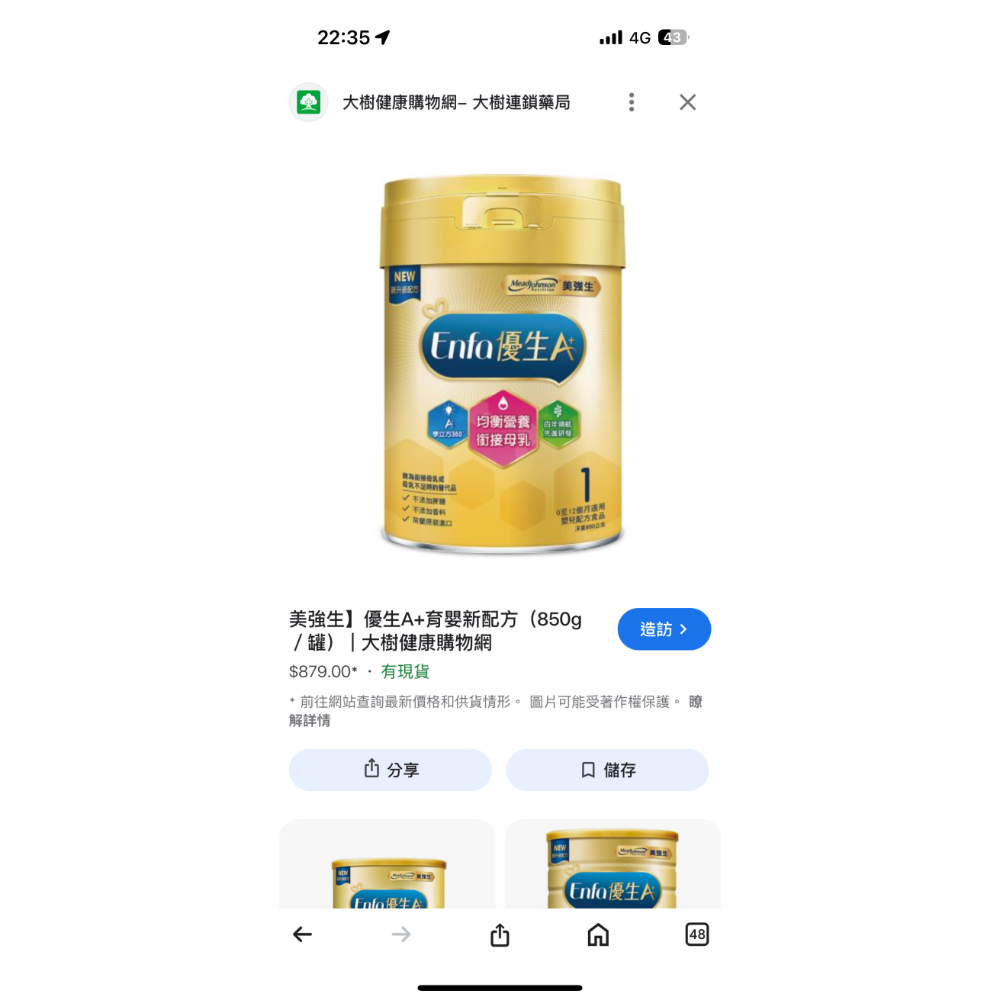Tap the browser share icon in toolbar
Viewport: 1000px width, 1000px height.
(500, 934)
